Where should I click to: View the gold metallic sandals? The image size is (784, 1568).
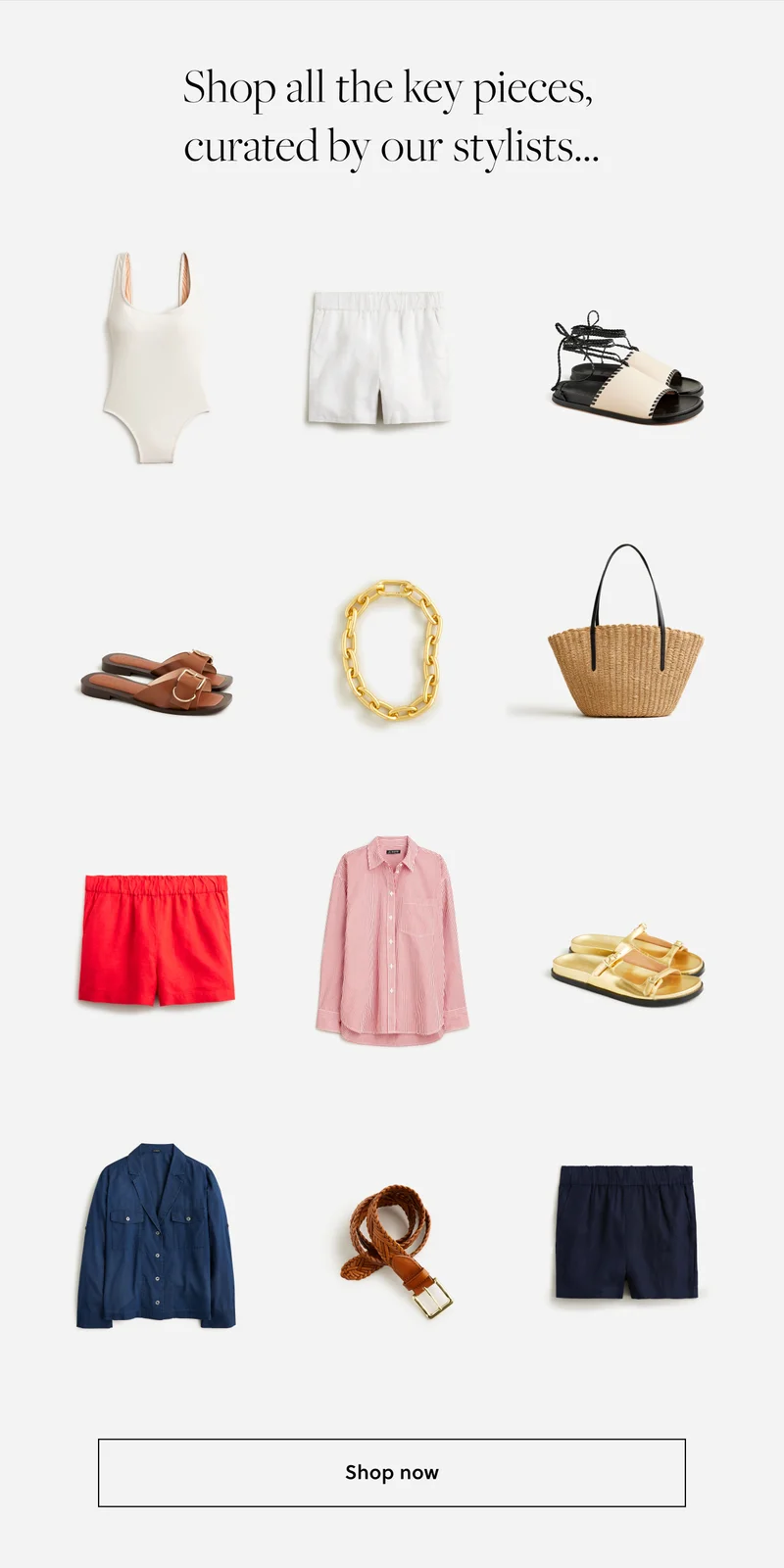[627, 965]
